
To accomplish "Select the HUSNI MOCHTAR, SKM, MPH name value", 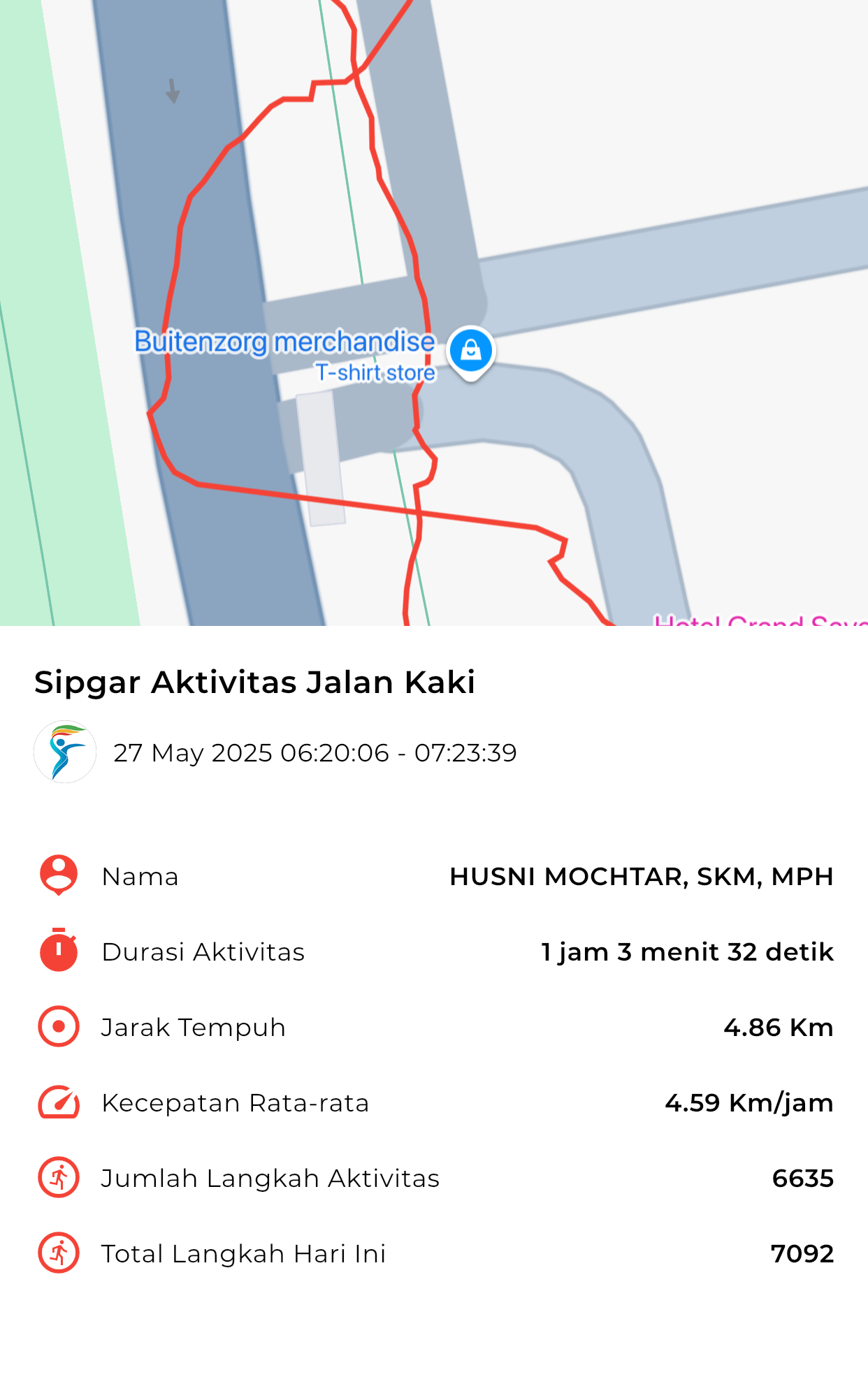I will click(642, 876).
